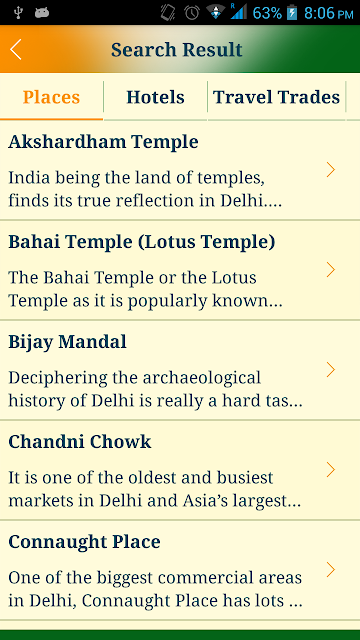Image resolution: width=360 pixels, height=640 pixels.
Task: Open the Chandni Chowk result
Action: 180,471
